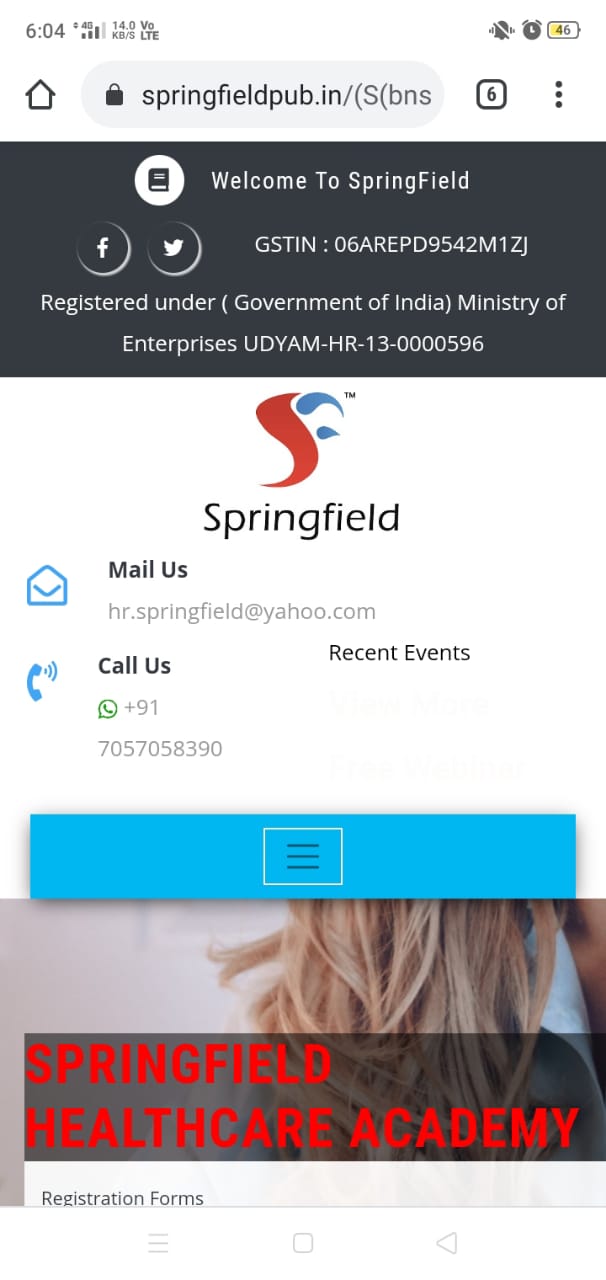Call the 7057058390 phone number
The image size is (606, 1280).
coord(160,748)
